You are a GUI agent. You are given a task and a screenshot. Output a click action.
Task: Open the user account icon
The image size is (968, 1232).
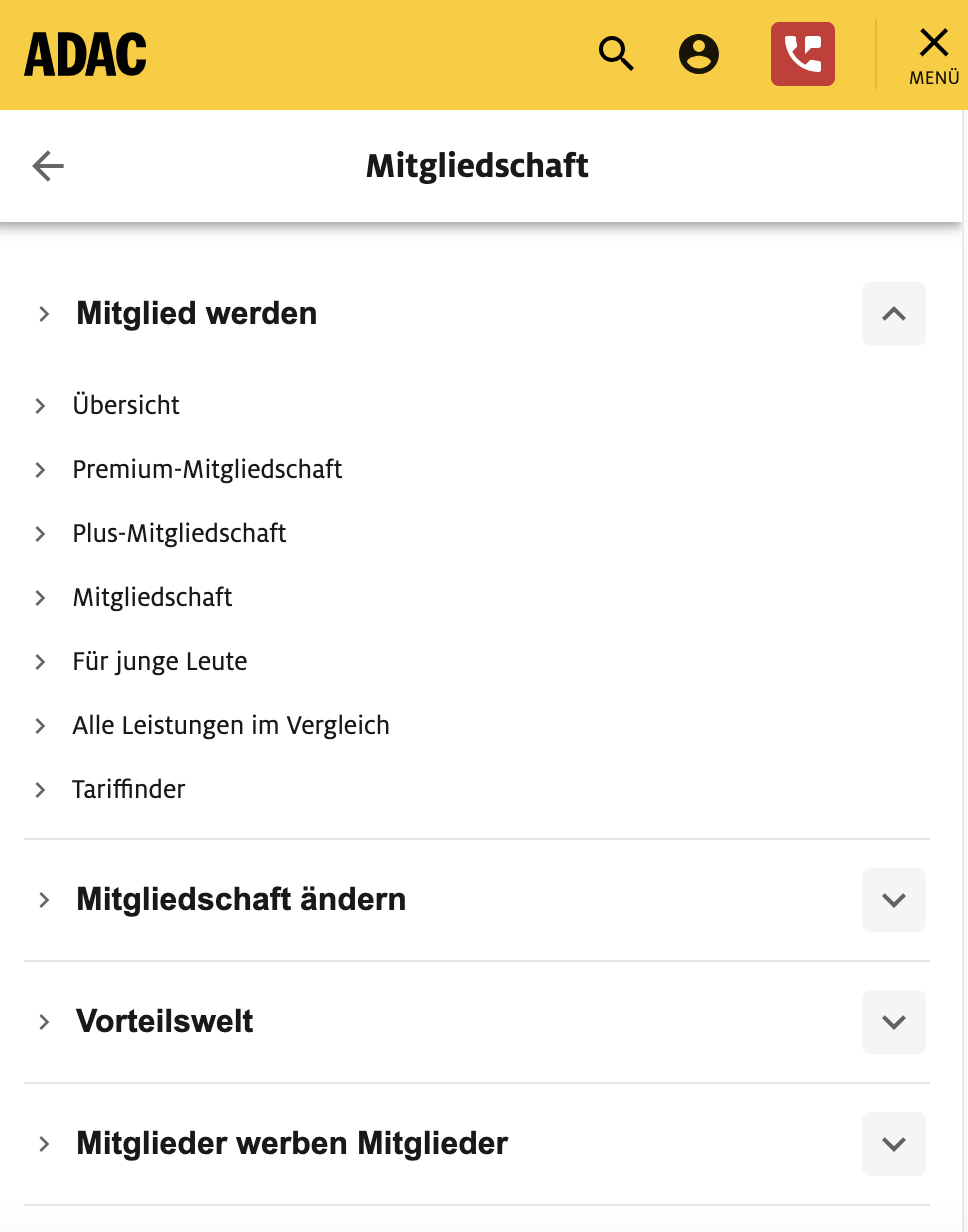click(699, 54)
